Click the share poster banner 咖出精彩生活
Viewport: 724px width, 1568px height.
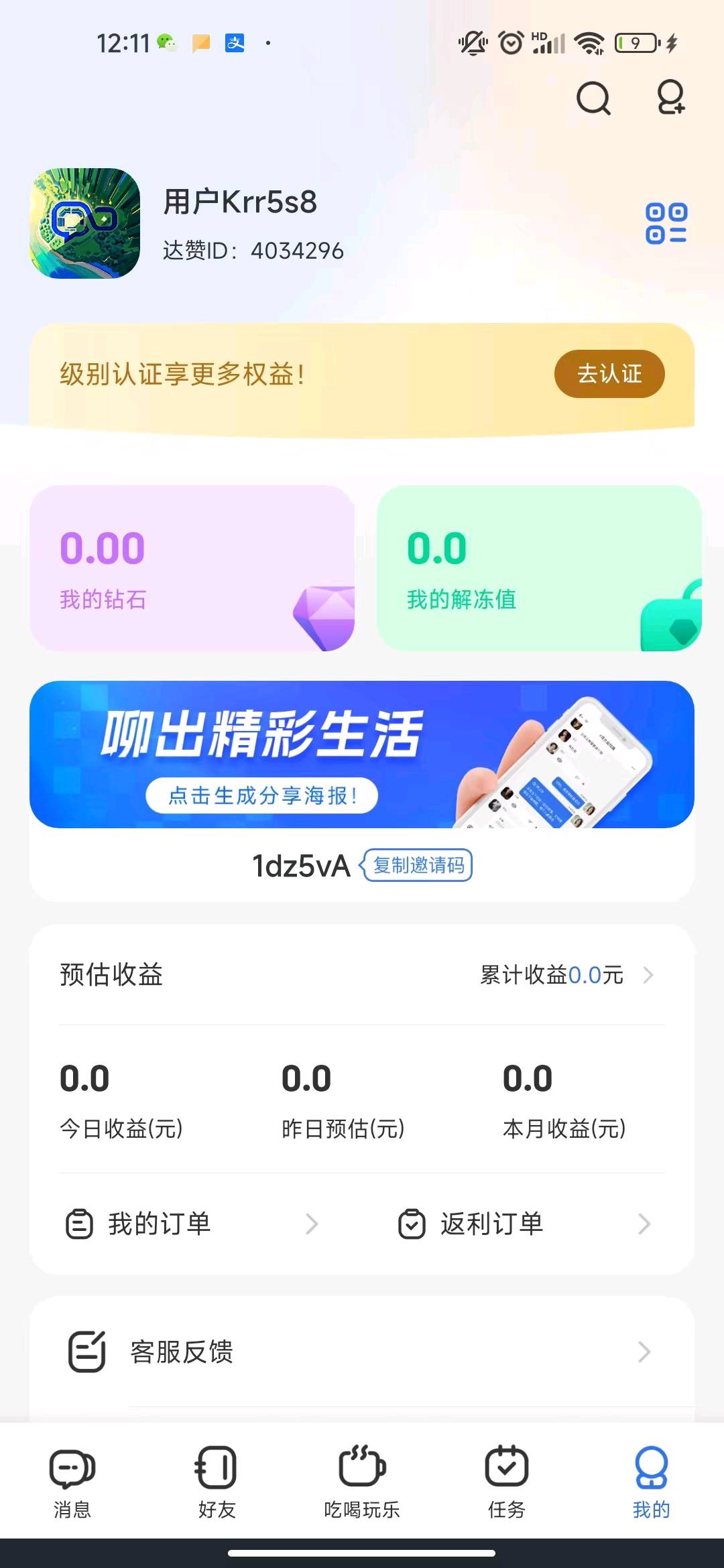pyautogui.click(x=362, y=756)
